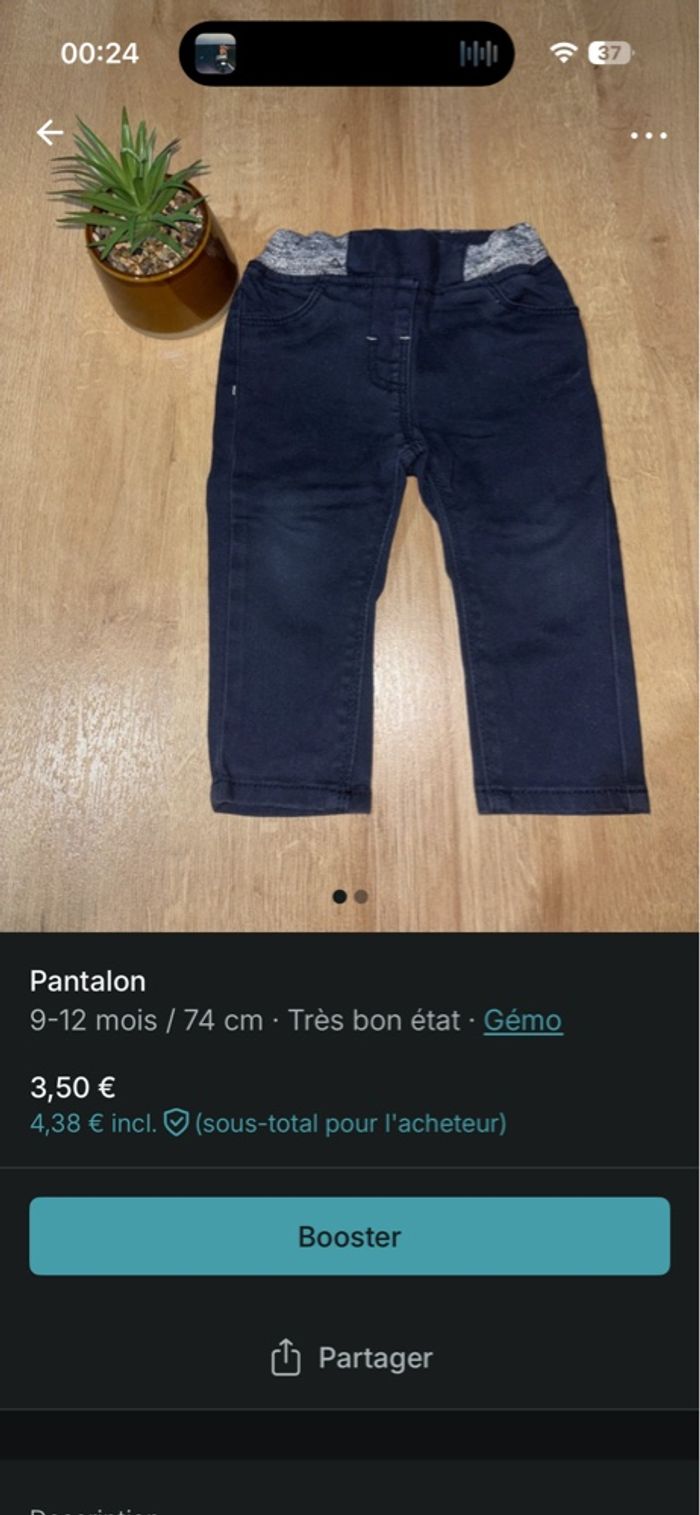Go back using the arrow icon

tap(49, 132)
